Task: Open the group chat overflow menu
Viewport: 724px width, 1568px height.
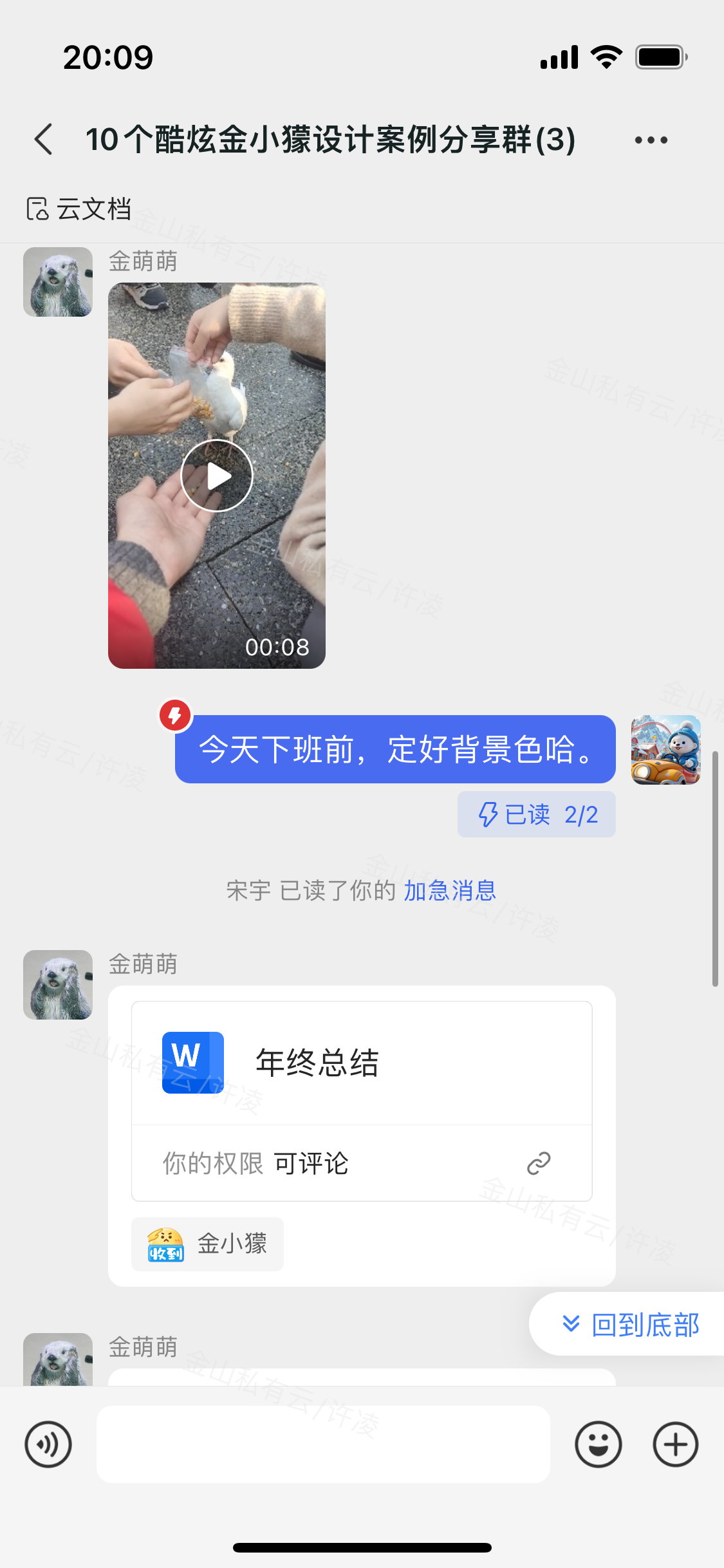Action: [651, 140]
